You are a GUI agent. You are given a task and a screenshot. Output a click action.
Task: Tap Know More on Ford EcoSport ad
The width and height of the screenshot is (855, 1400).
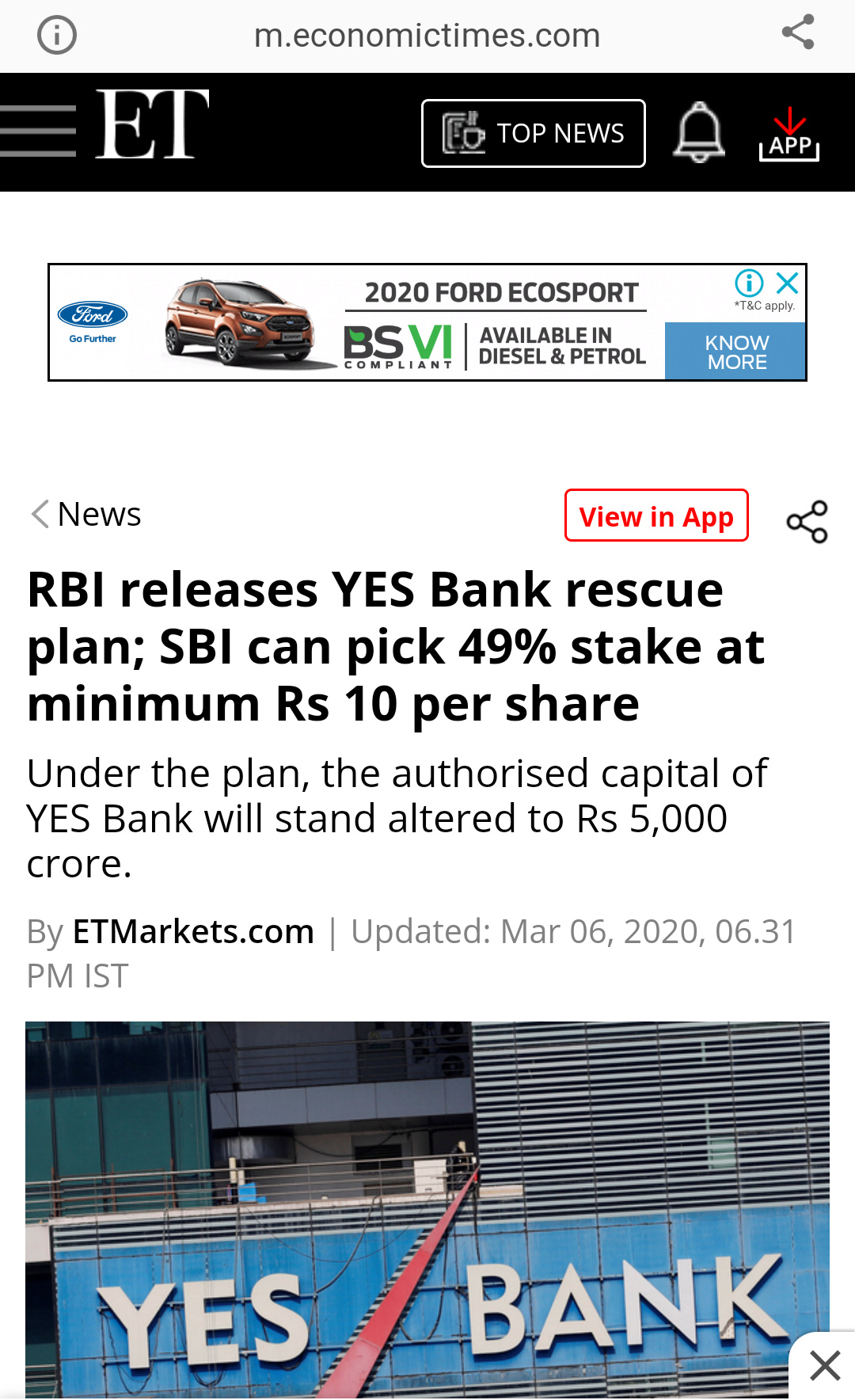pos(735,351)
